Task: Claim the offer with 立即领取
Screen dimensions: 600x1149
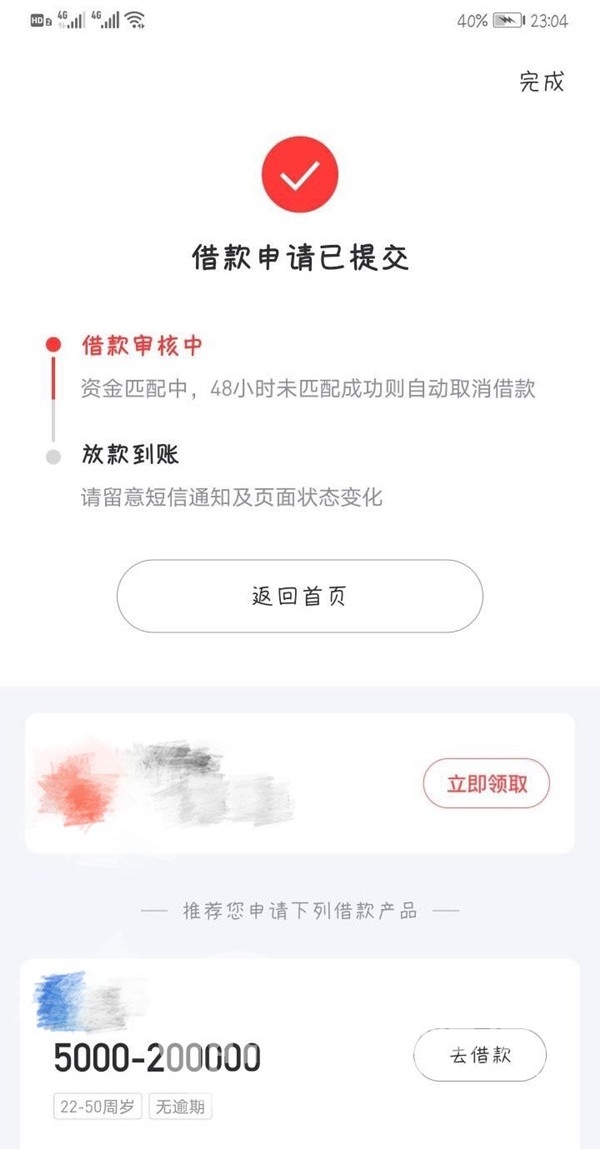Action: point(486,783)
